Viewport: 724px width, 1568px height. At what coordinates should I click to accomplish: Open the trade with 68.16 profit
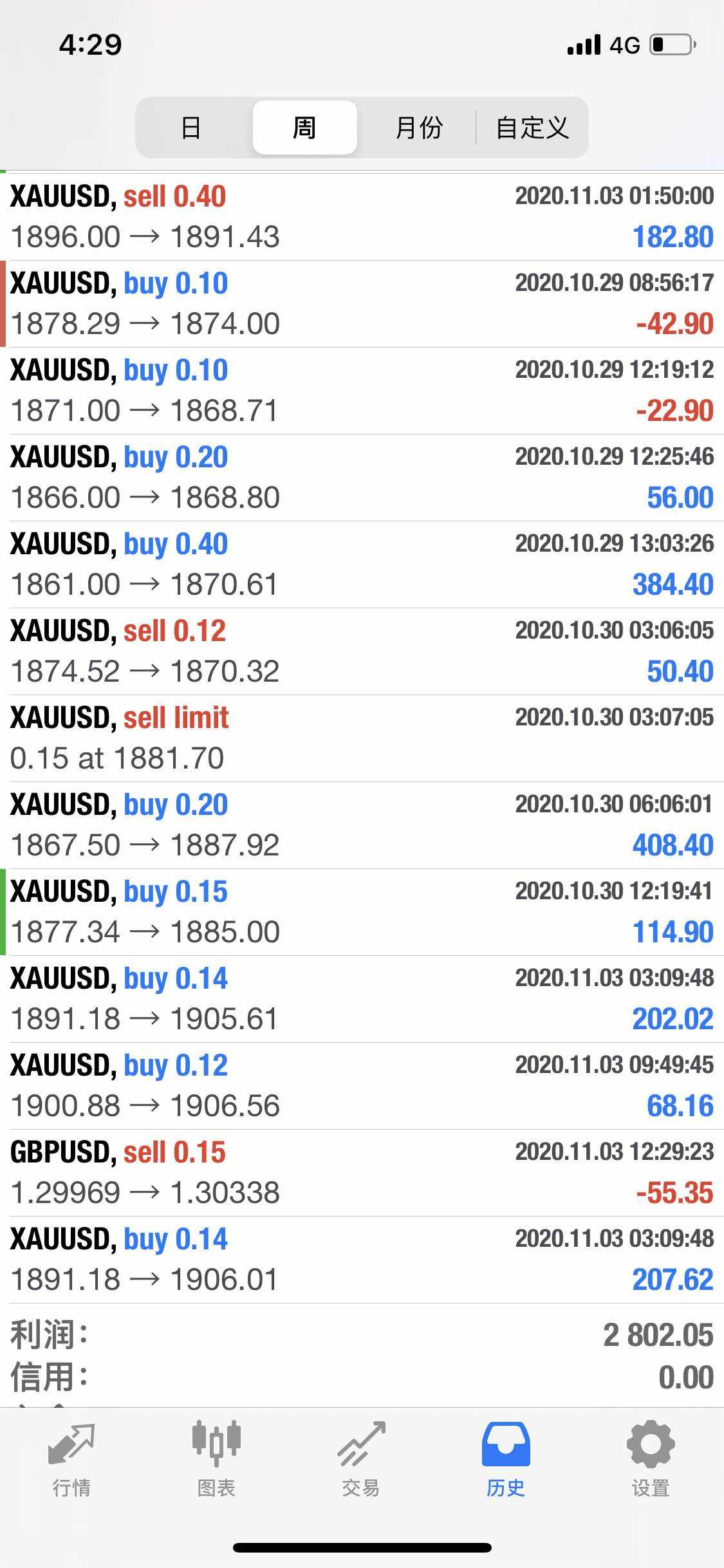(x=362, y=1086)
